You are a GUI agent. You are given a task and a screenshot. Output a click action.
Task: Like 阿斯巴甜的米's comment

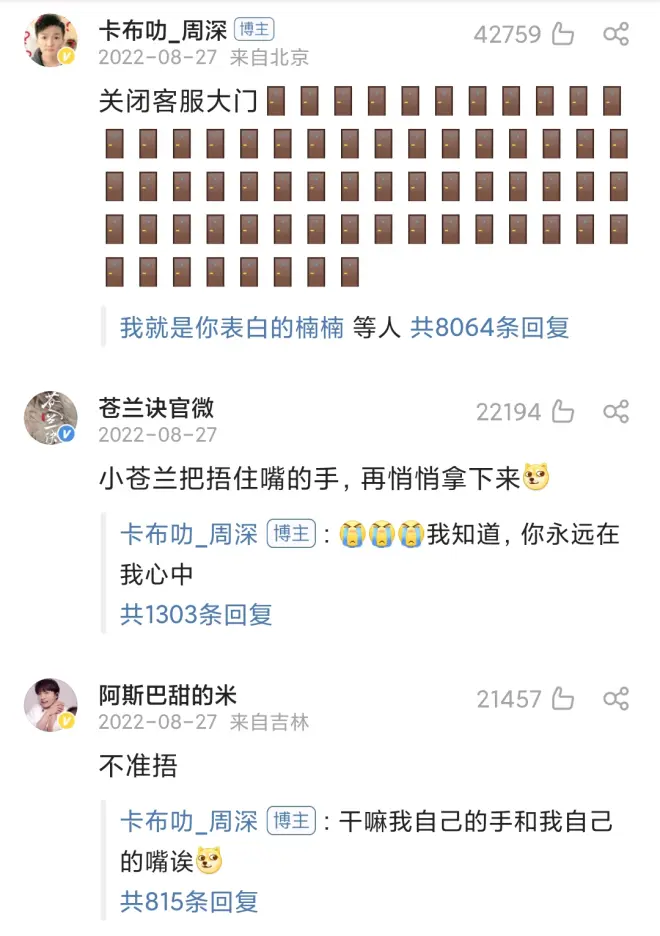tap(563, 699)
